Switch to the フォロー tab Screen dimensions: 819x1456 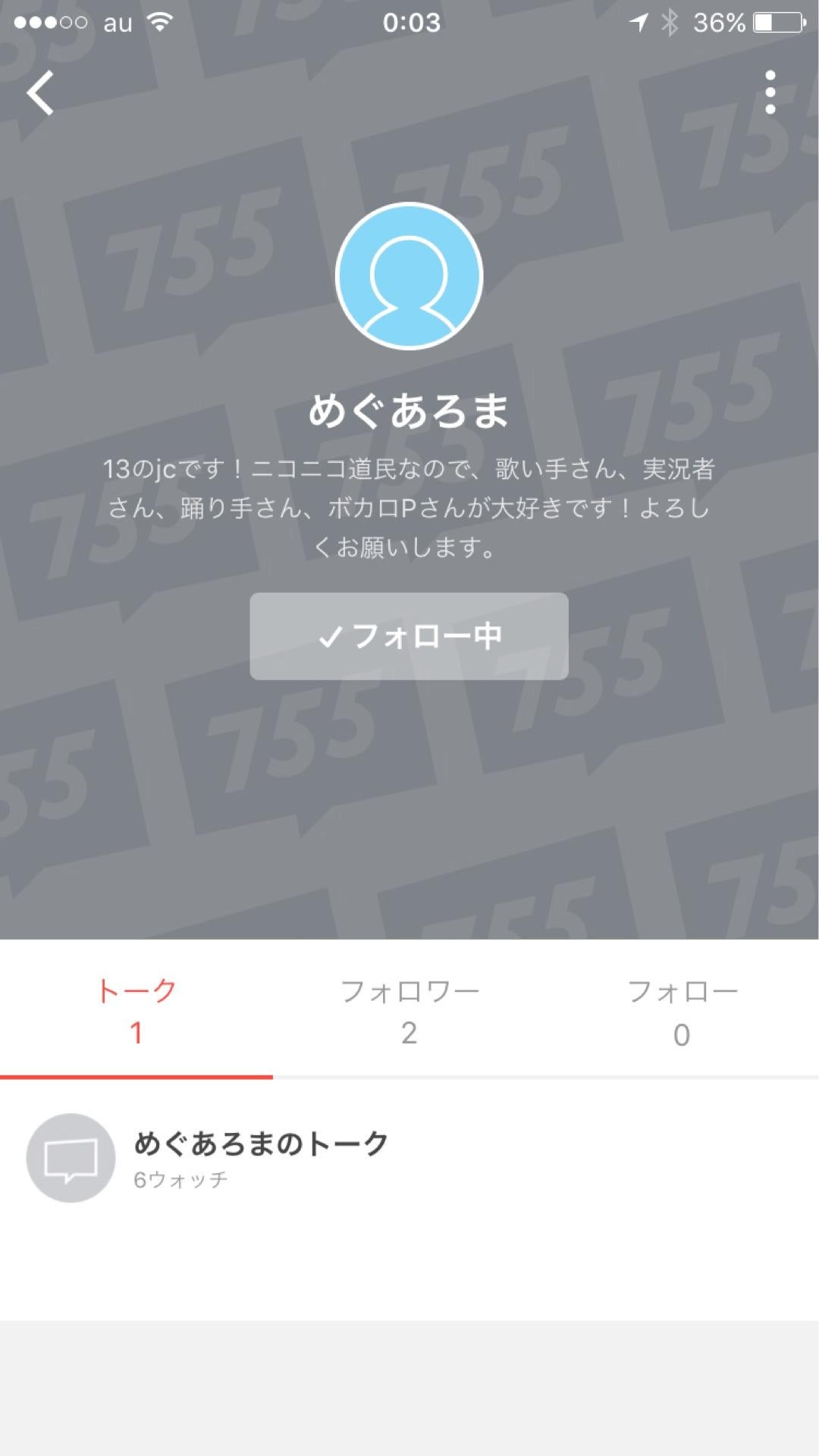pyautogui.click(x=682, y=1009)
